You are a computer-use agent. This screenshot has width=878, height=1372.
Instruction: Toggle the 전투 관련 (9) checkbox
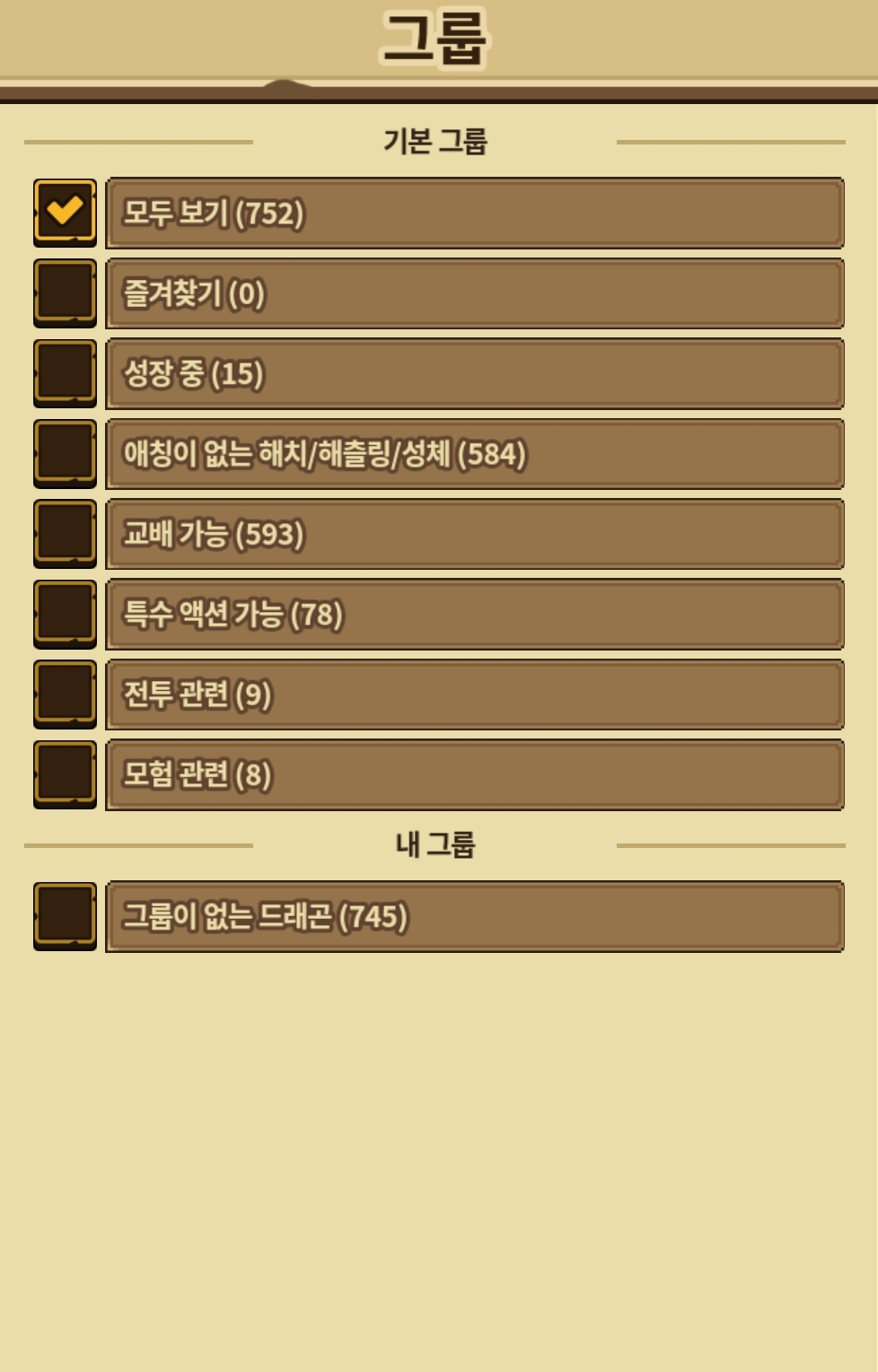[65, 694]
